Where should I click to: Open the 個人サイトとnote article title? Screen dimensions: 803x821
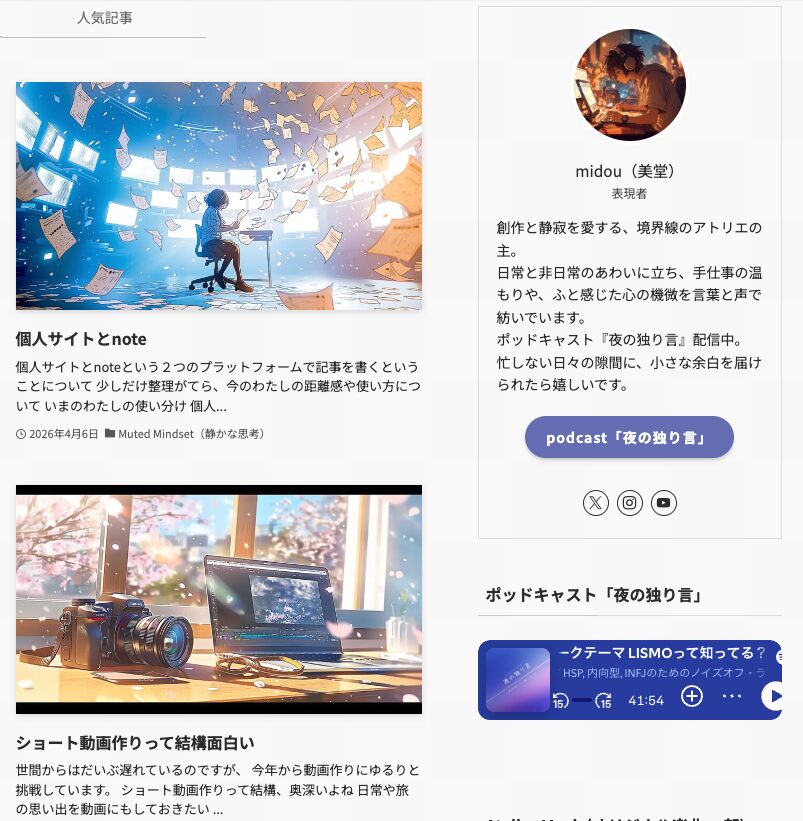coord(81,339)
